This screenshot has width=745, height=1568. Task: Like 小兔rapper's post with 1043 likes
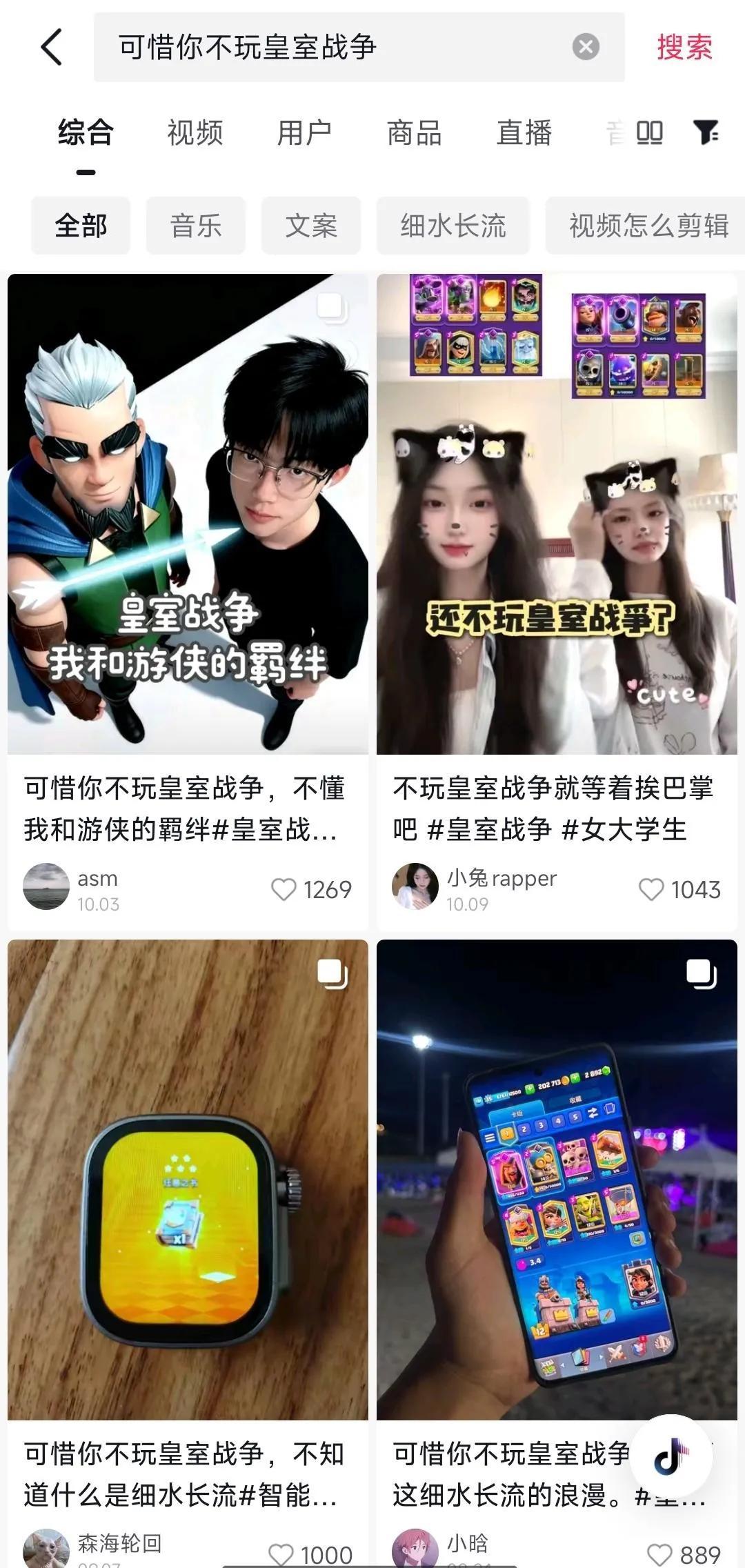pos(651,890)
